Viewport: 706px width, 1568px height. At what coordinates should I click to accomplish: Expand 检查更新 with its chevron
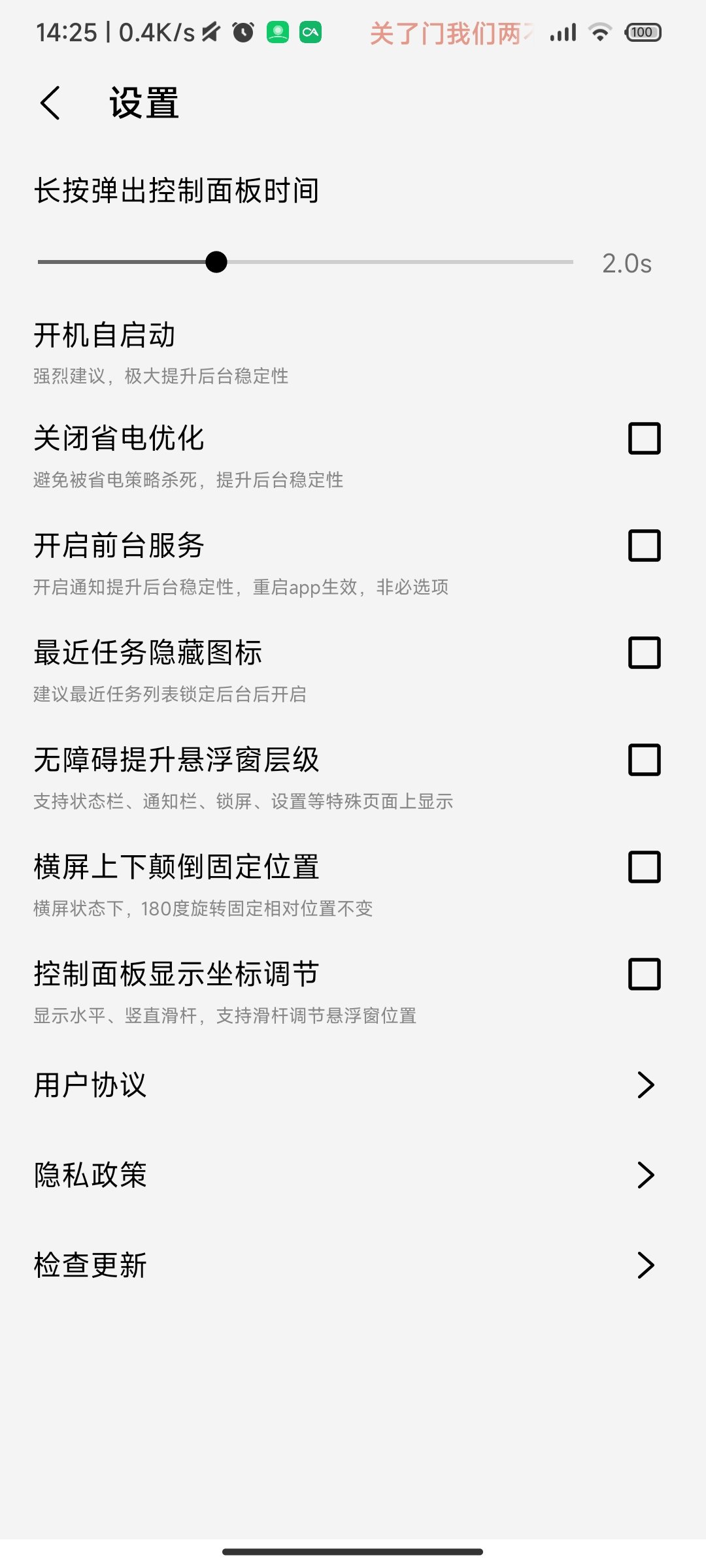(x=646, y=1265)
